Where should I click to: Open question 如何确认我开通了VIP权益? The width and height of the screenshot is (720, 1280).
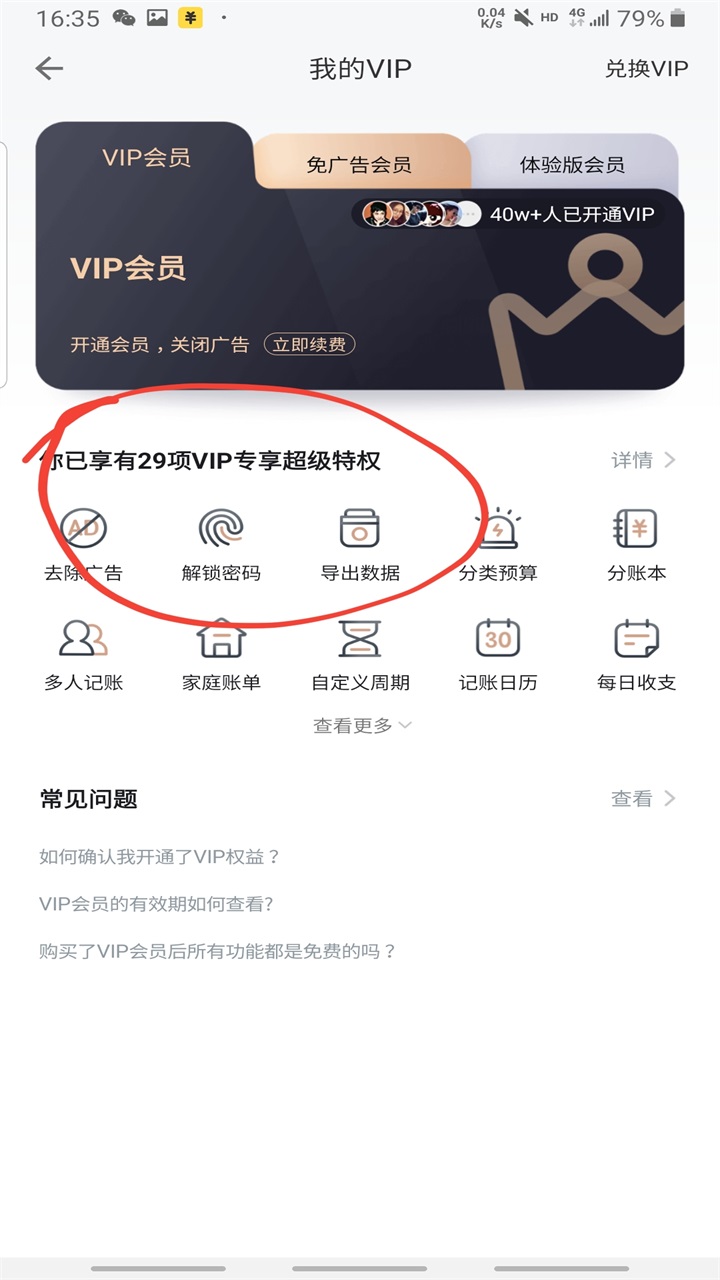pos(160,857)
